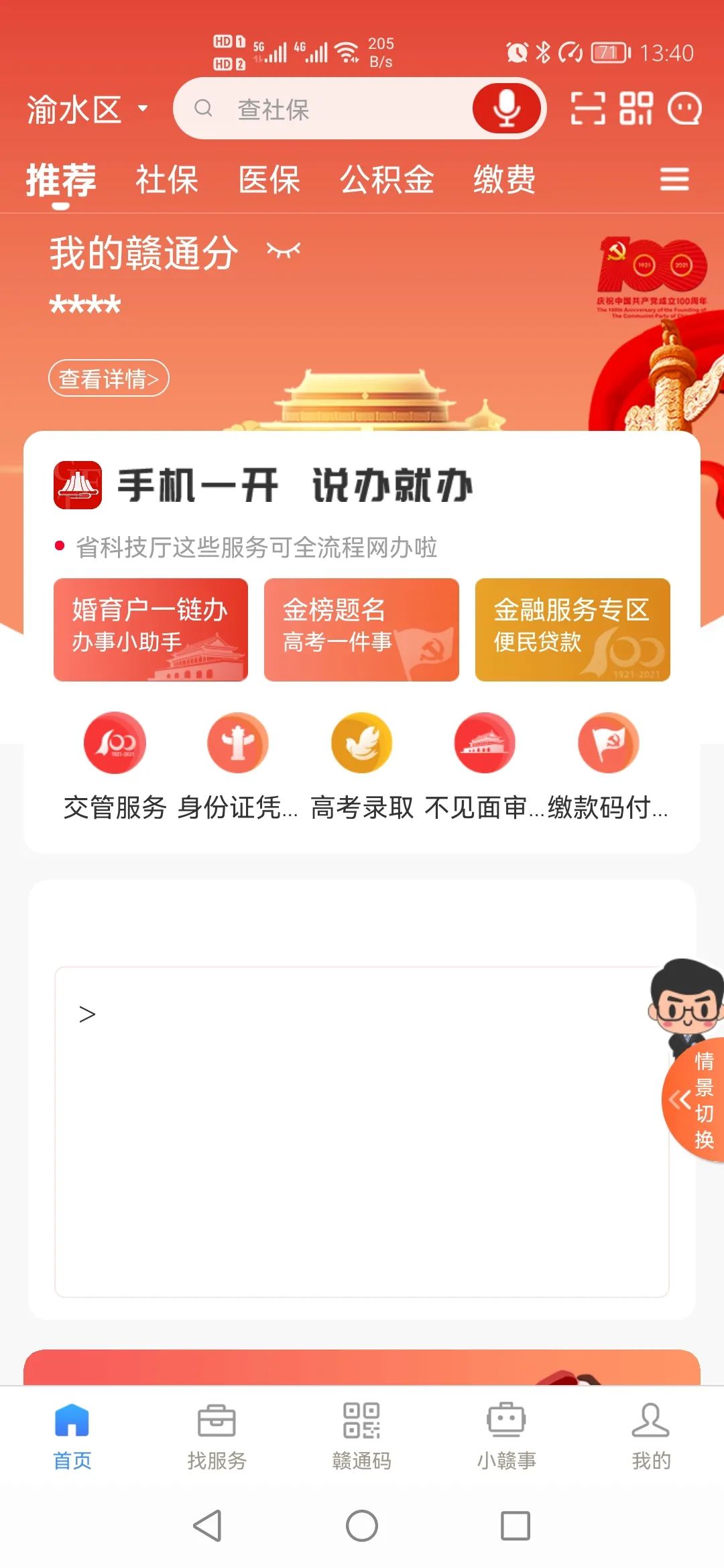
Task: Open the category hamburger menu
Action: [674, 180]
